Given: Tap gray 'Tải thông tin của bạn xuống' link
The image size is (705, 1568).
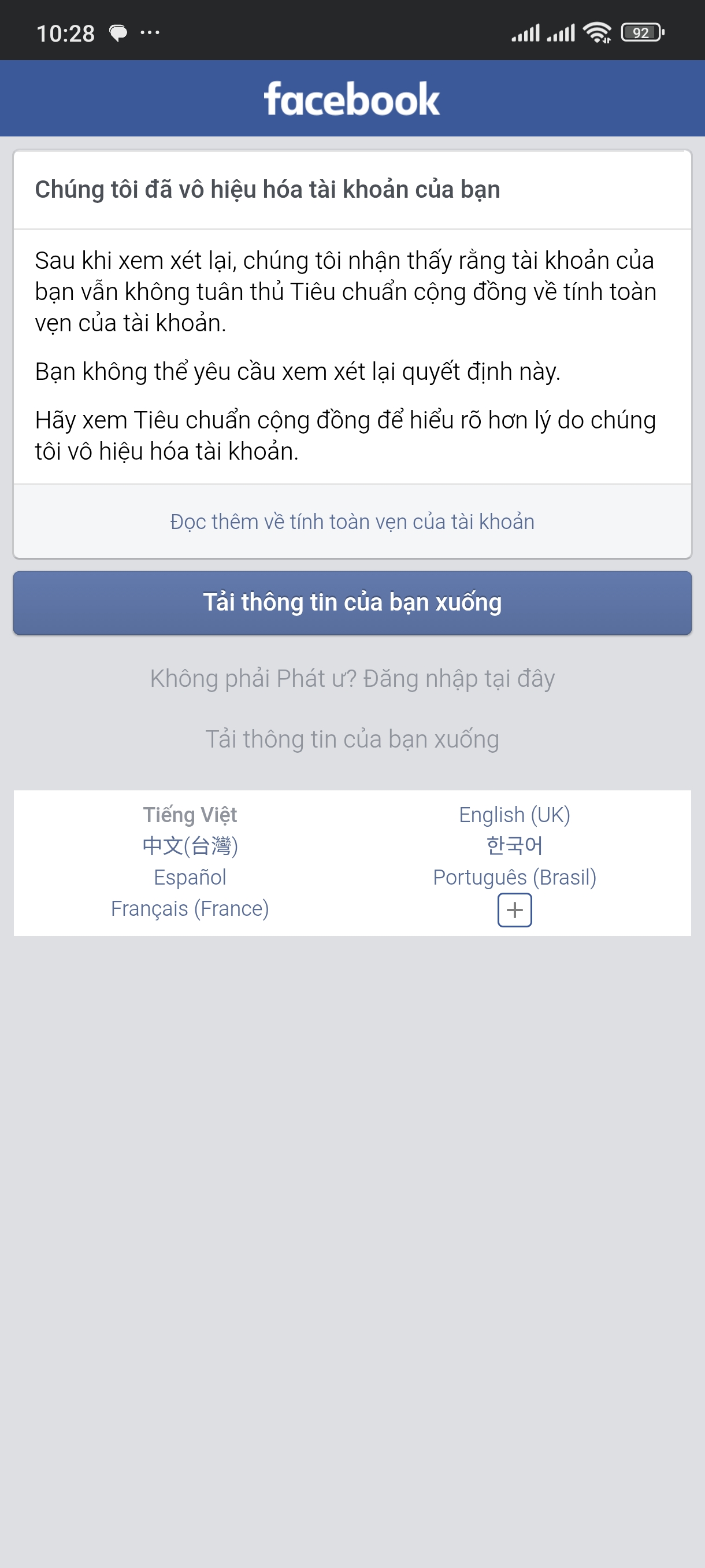Looking at the screenshot, I should click(x=352, y=739).
